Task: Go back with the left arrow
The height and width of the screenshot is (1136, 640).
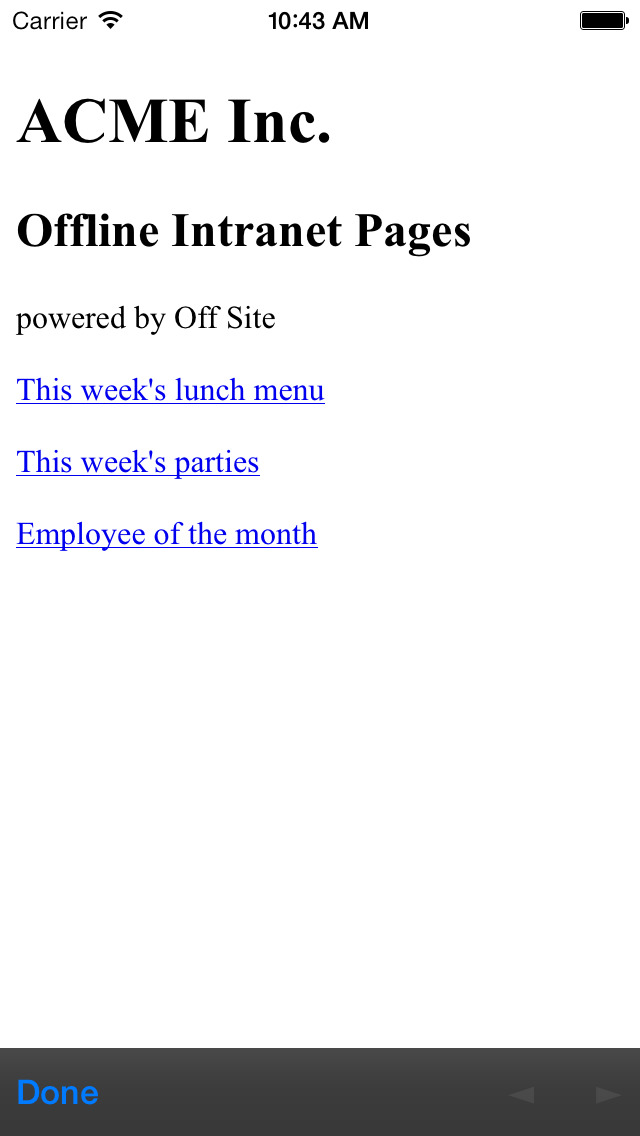Action: (521, 1095)
